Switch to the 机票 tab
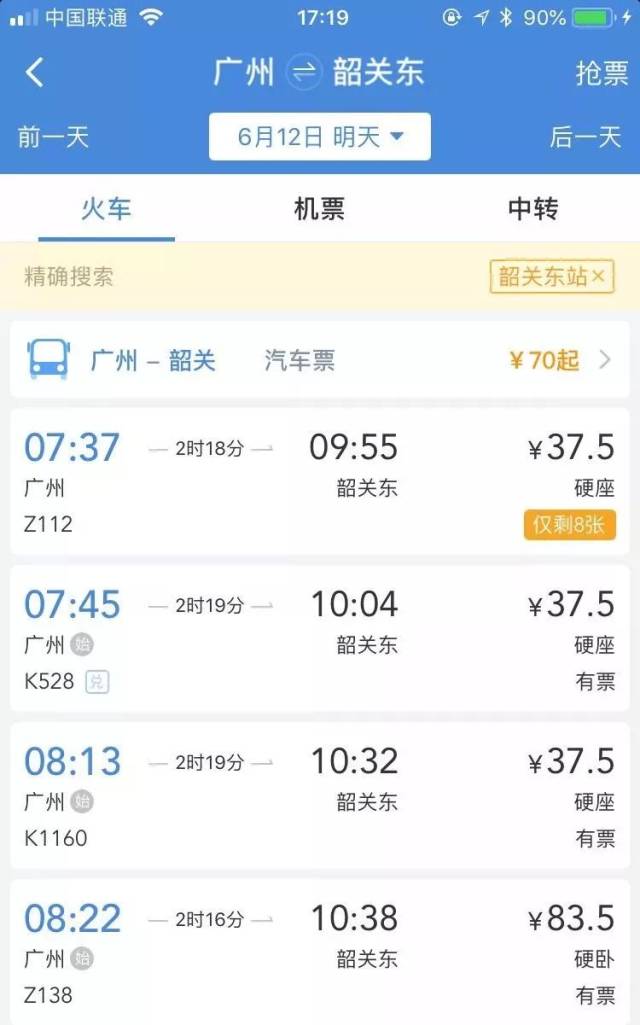640x1025 pixels. (319, 209)
